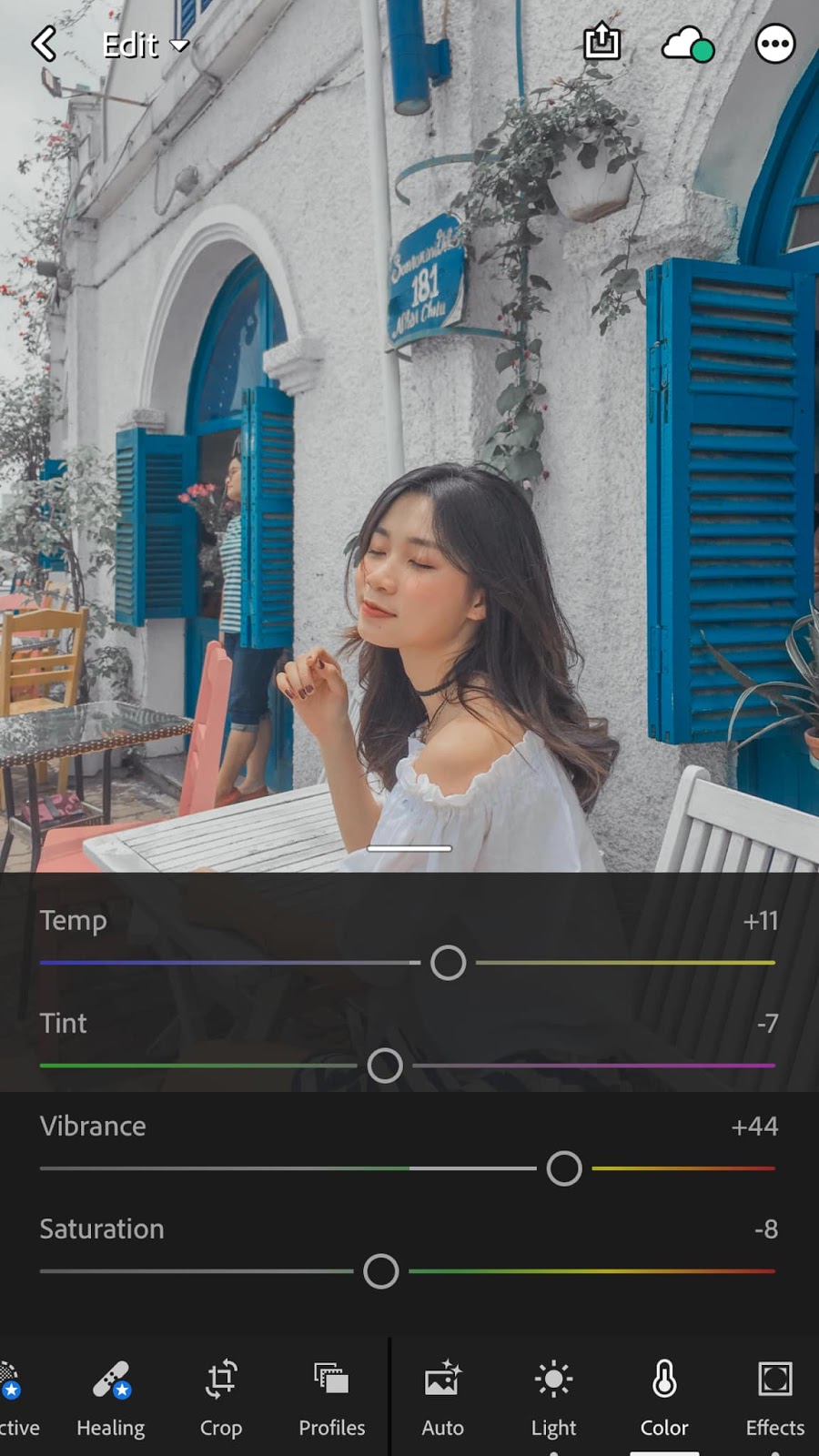Tap the Saturation slider handle
This screenshot has height=1456, width=819.
[380, 1271]
